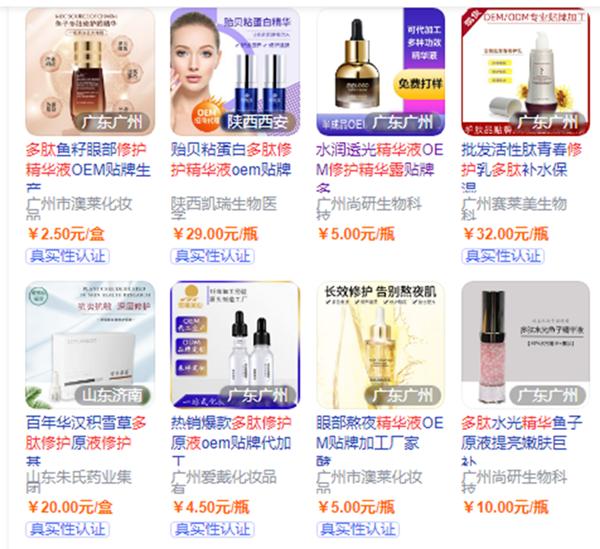
Task: Tap the 眼部熬夜精华液OEM贴牌加工 title link
Action: click(380, 432)
